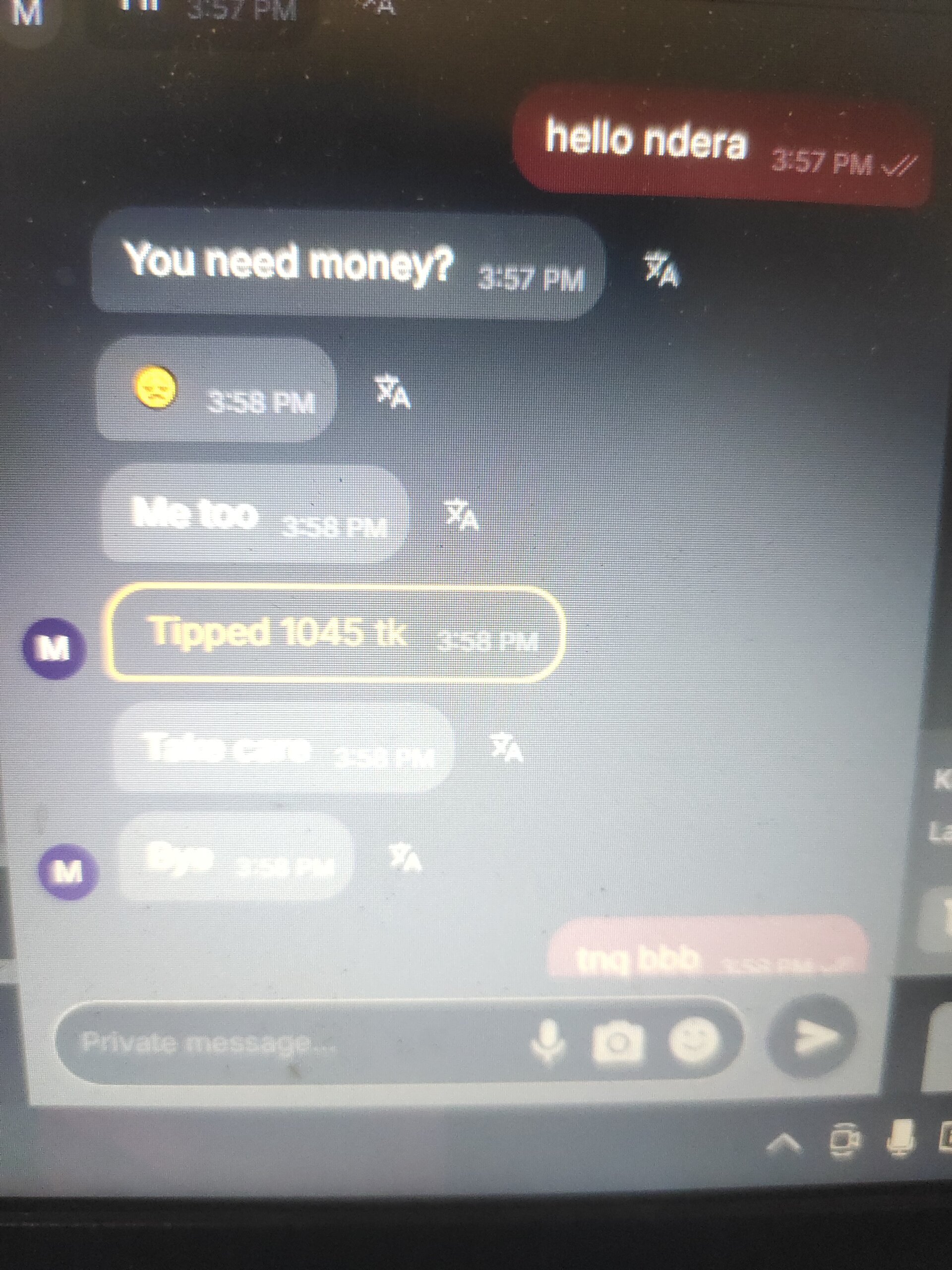Open the camera to attach photo
The image size is (952, 1270).
(617, 1041)
